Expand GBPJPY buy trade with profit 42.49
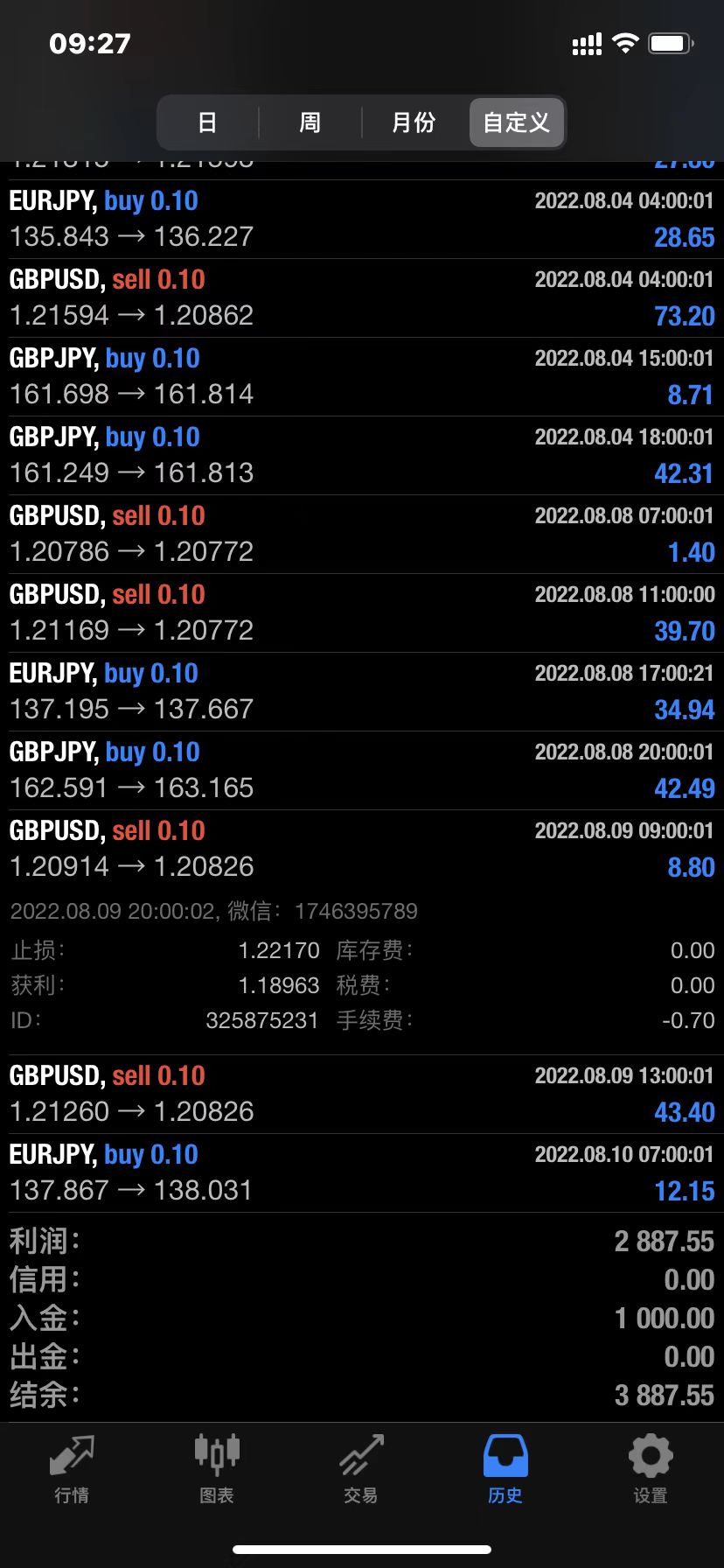The width and height of the screenshot is (724, 1568). click(362, 770)
